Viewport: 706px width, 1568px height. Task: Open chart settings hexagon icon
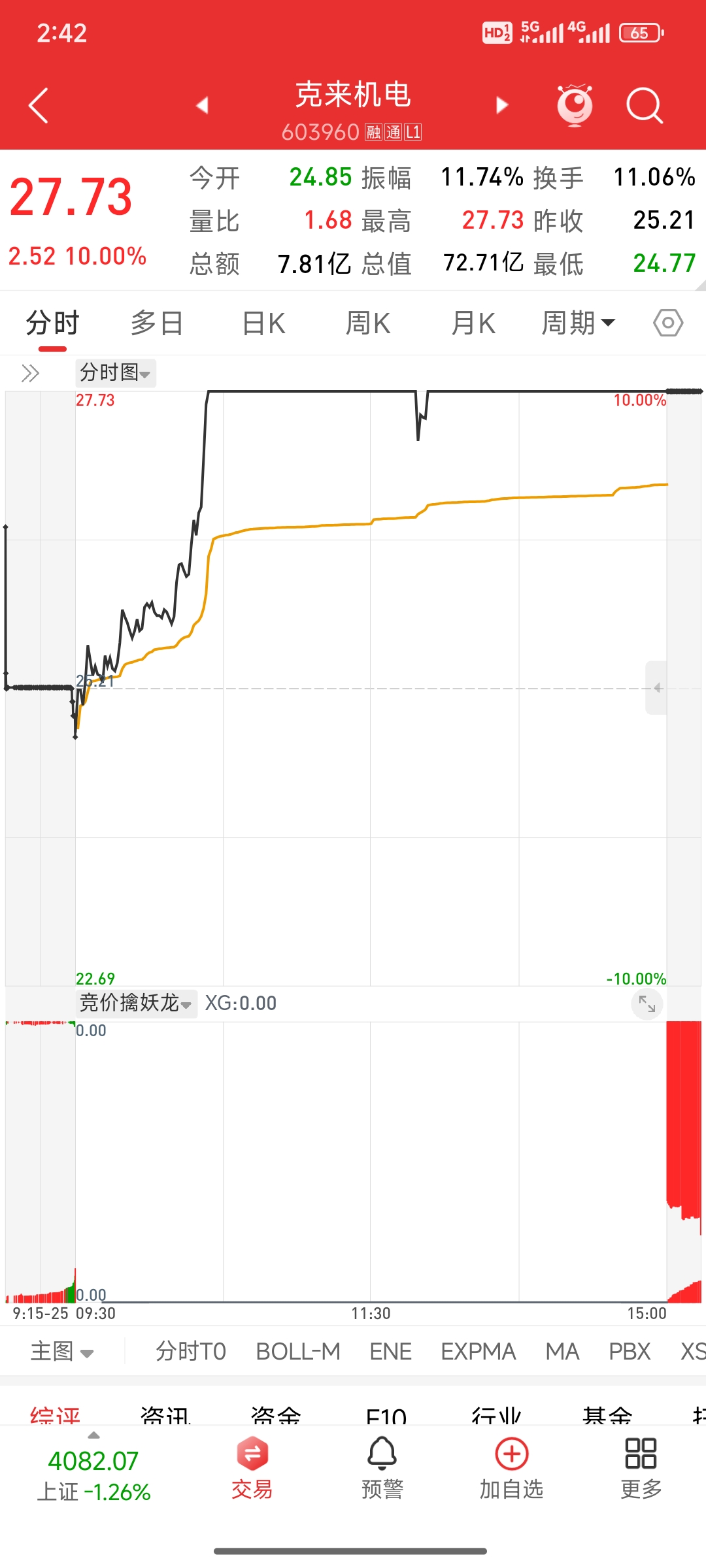(x=668, y=323)
